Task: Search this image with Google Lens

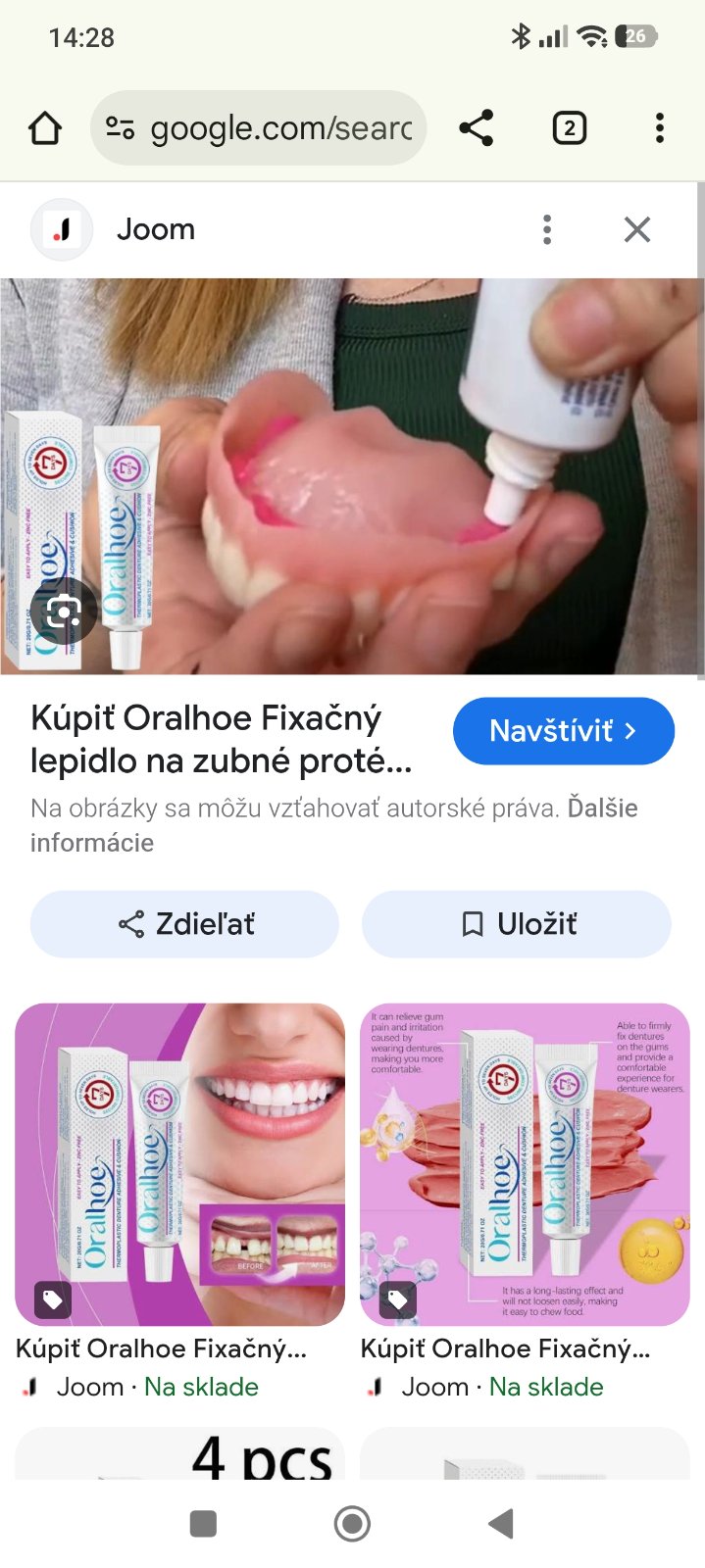Action: pos(63,613)
